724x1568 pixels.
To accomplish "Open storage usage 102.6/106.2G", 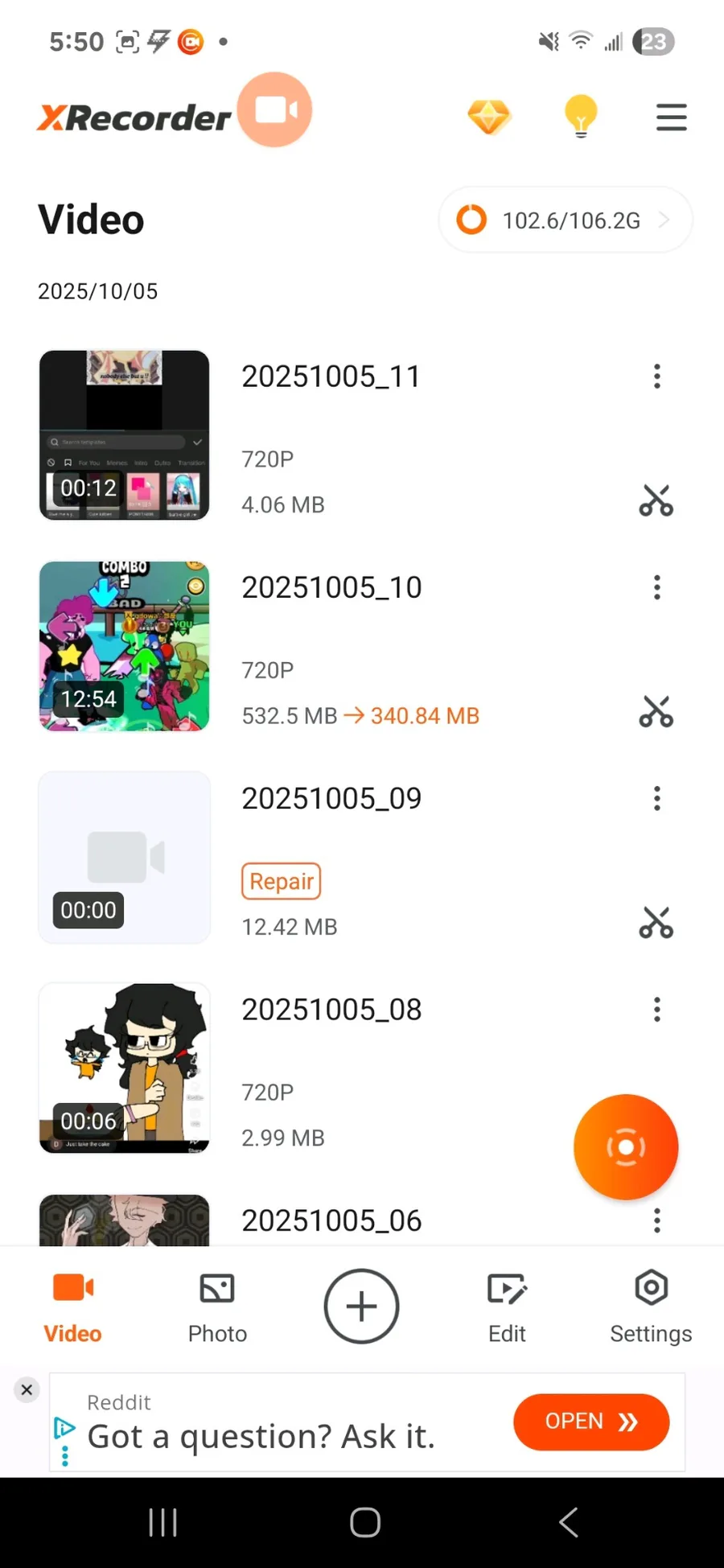I will click(565, 220).
